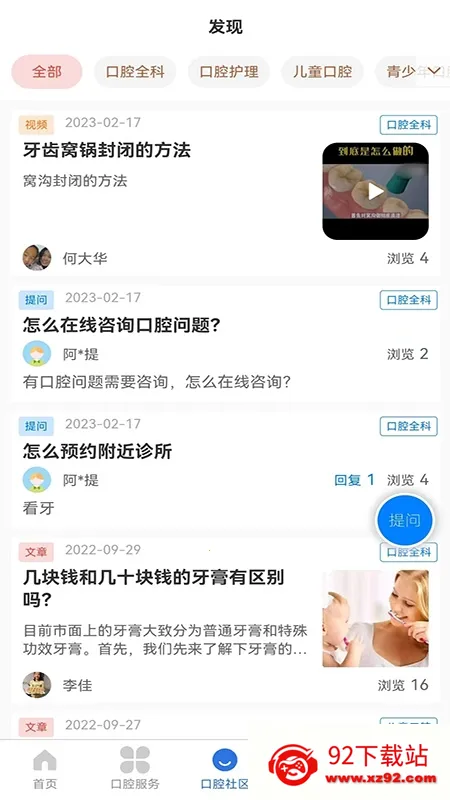View replies on 怎么预约附近诊所 post

[x=355, y=480]
